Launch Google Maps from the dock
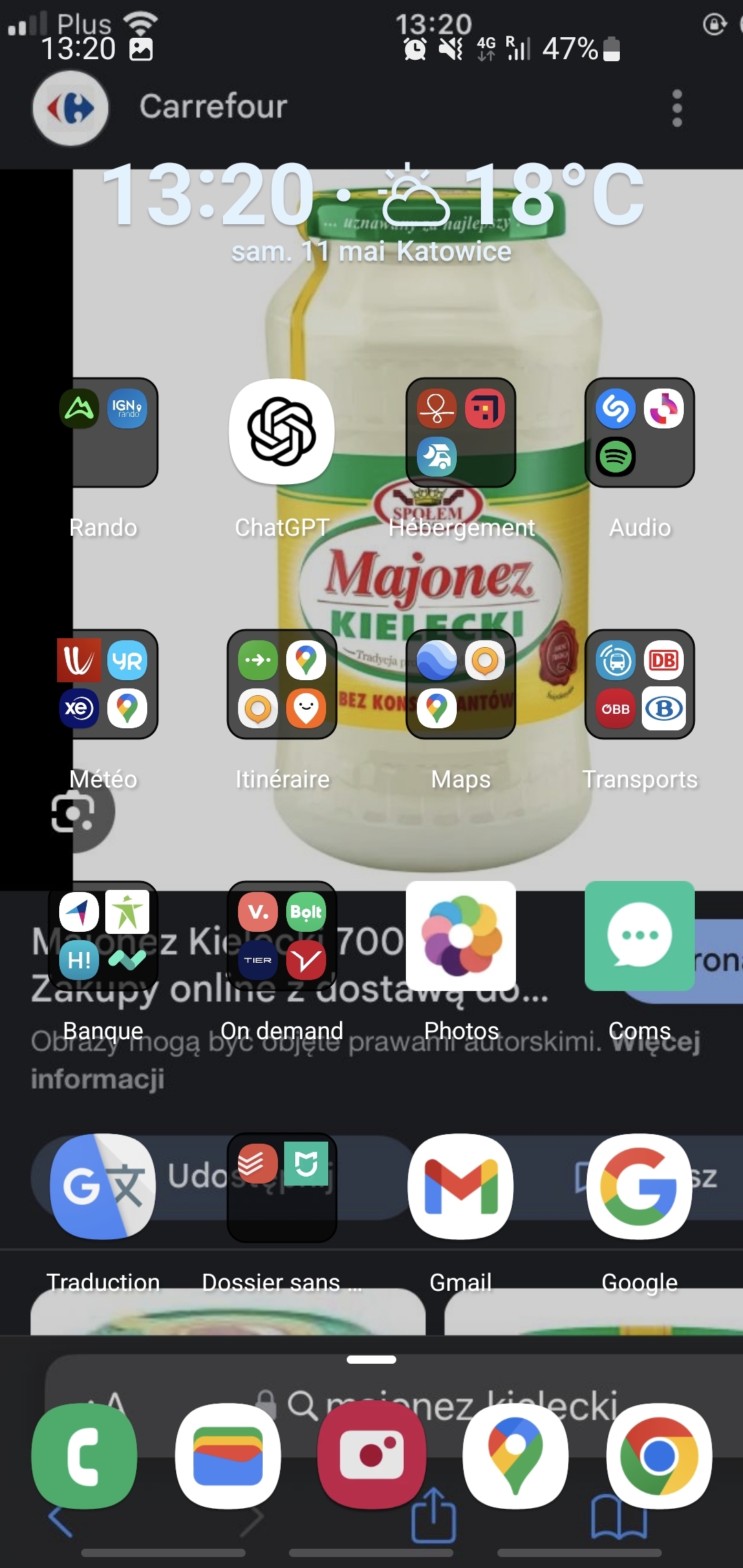Viewport: 743px width, 1568px height. [x=515, y=1455]
